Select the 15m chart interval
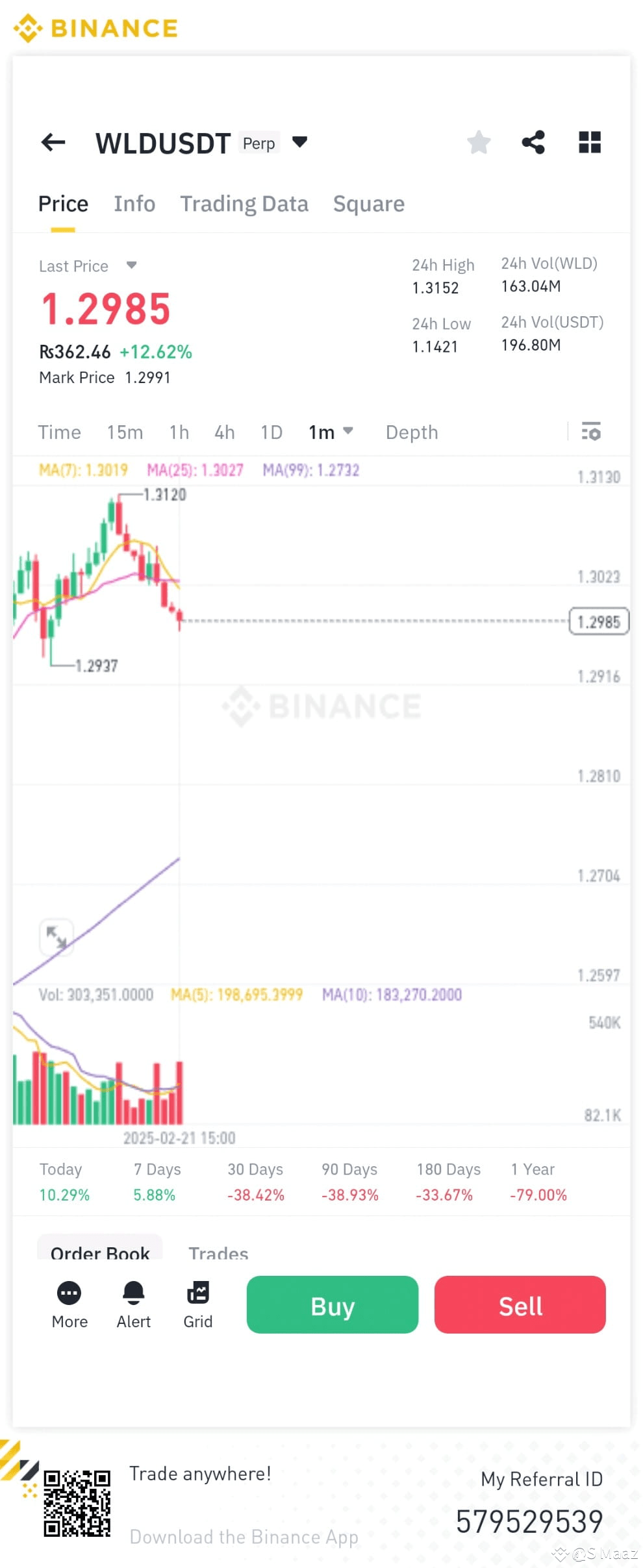This screenshot has height=1568, width=643. (x=125, y=432)
